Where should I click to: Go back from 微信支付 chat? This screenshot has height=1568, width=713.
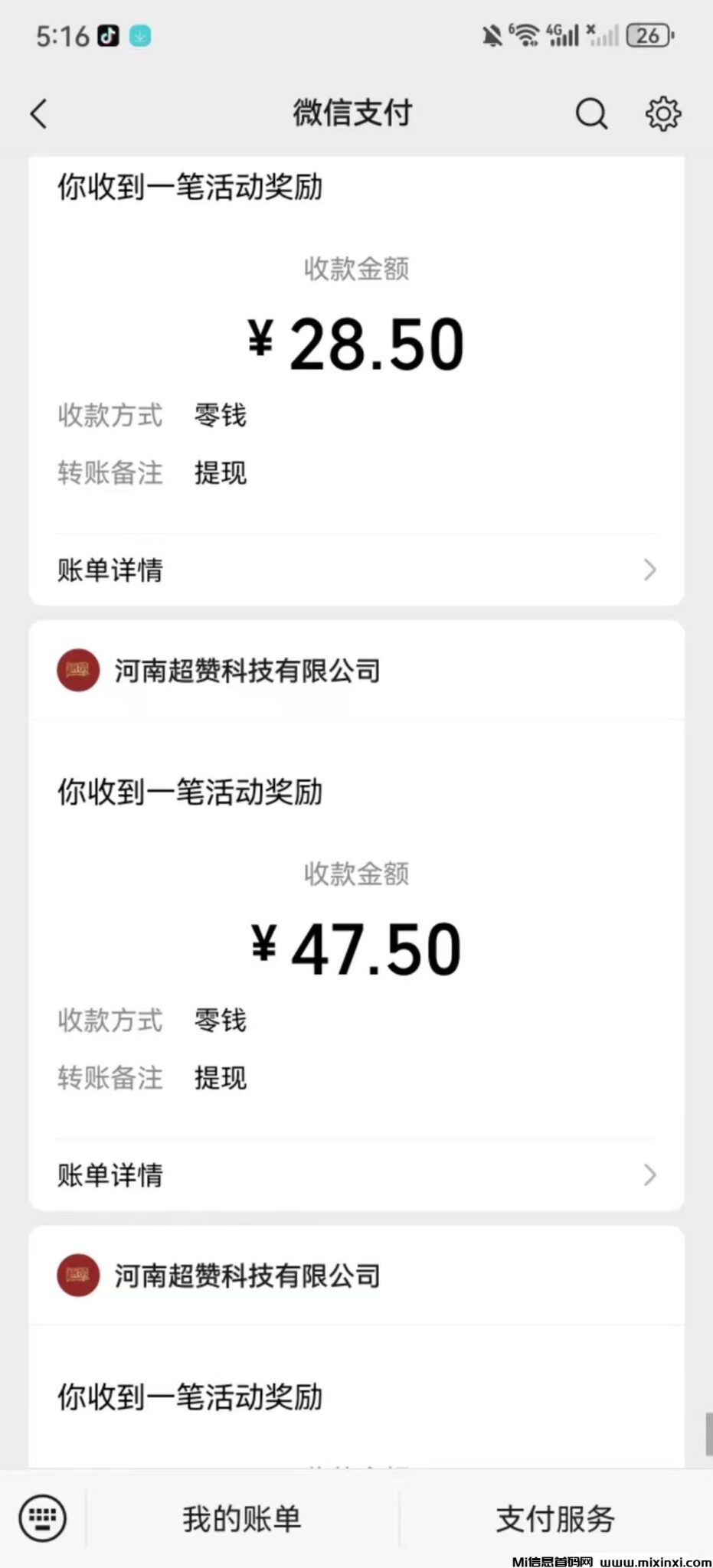(x=39, y=114)
